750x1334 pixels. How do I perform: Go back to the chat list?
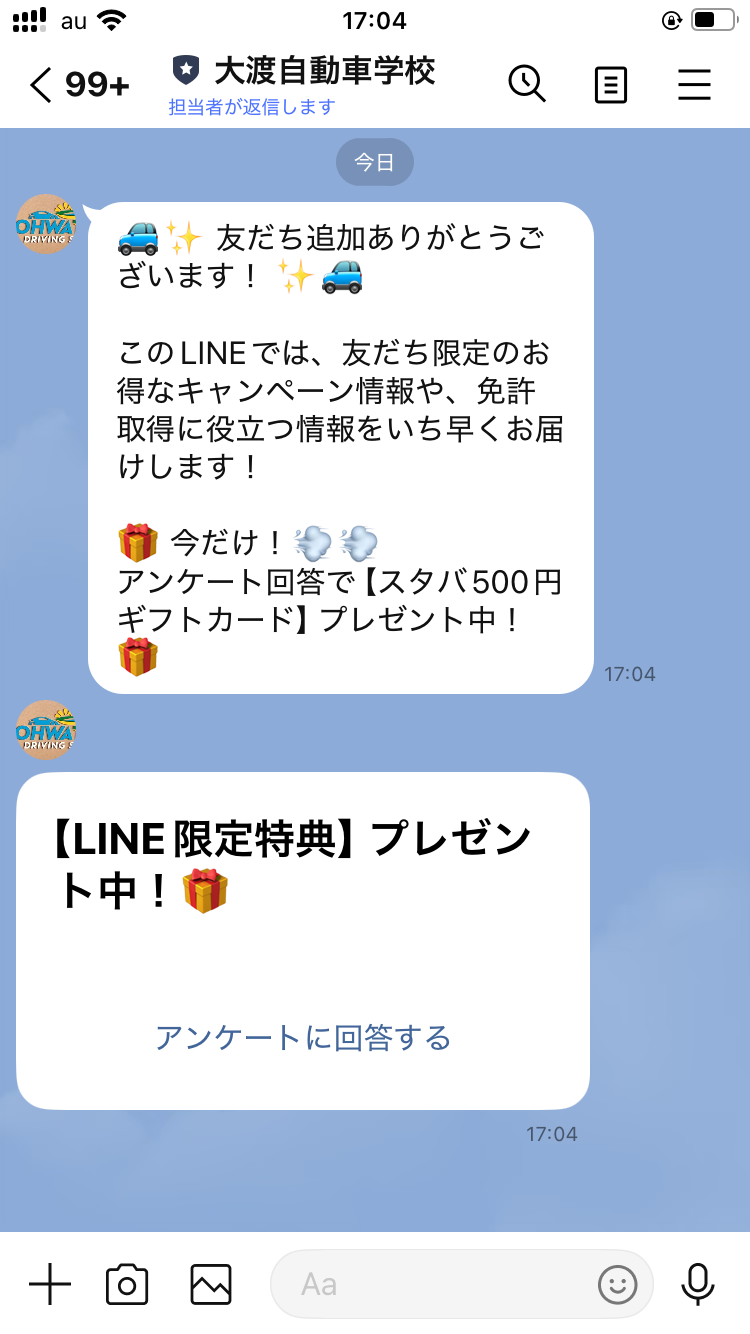(x=42, y=85)
